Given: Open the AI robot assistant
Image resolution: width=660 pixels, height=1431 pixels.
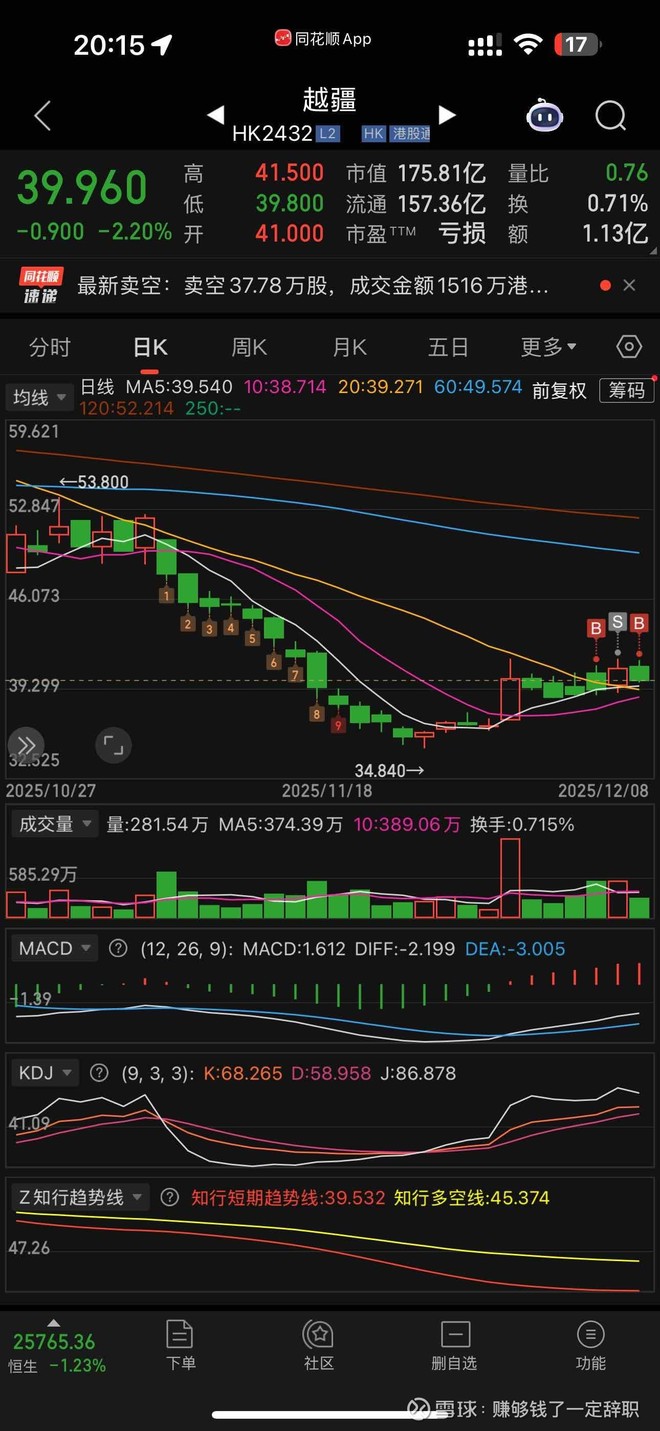Looking at the screenshot, I should click(x=544, y=116).
